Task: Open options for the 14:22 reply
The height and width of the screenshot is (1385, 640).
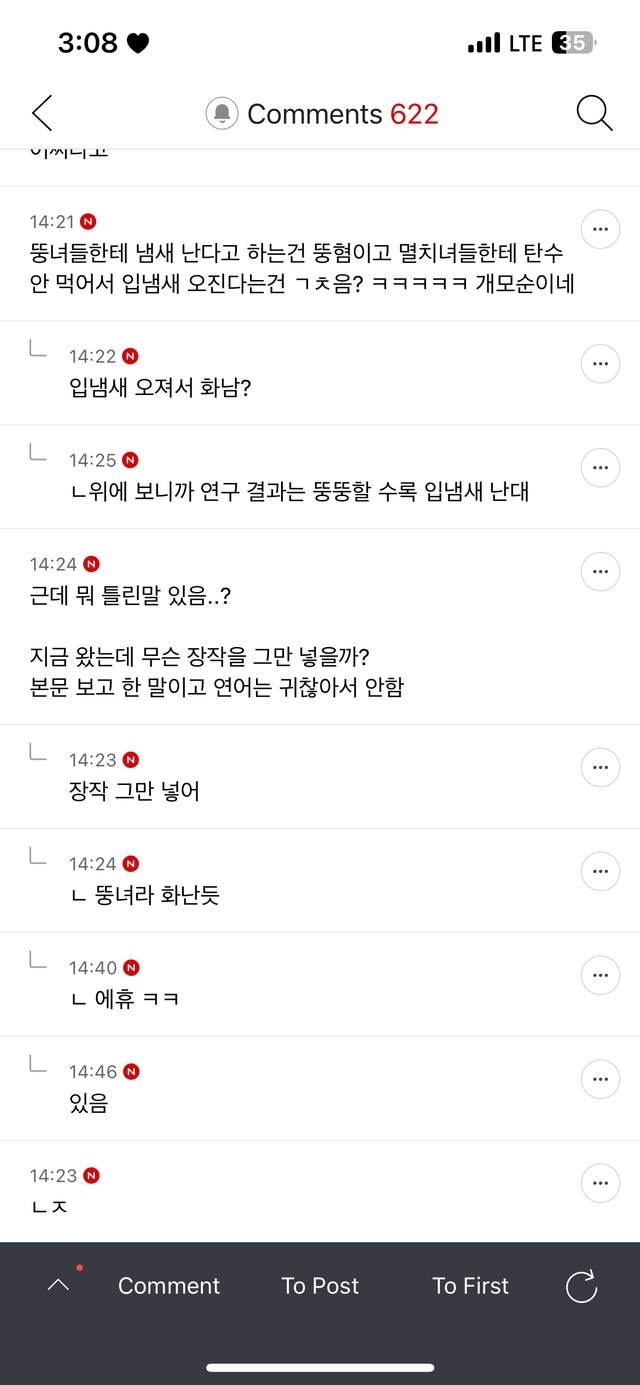Action: 600,364
